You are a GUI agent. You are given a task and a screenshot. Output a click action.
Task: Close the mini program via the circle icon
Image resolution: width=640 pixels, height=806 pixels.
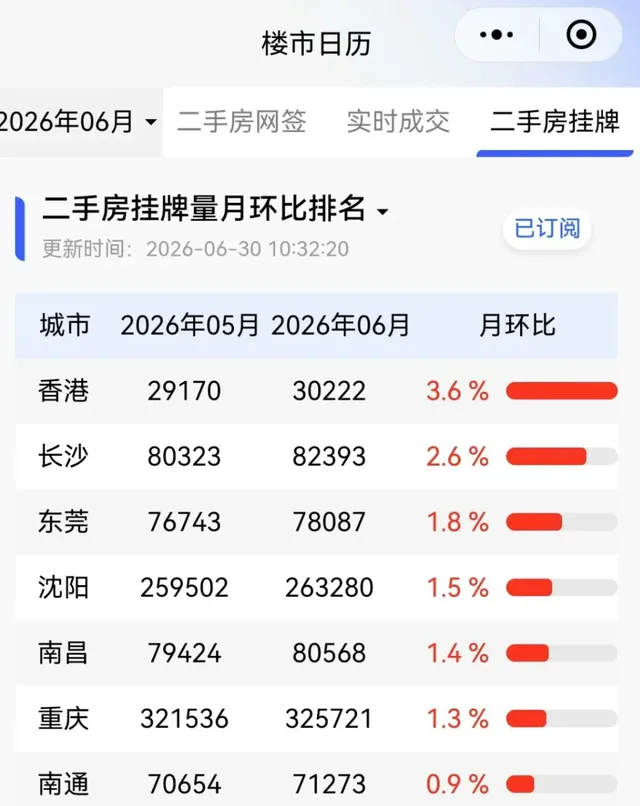click(x=581, y=35)
